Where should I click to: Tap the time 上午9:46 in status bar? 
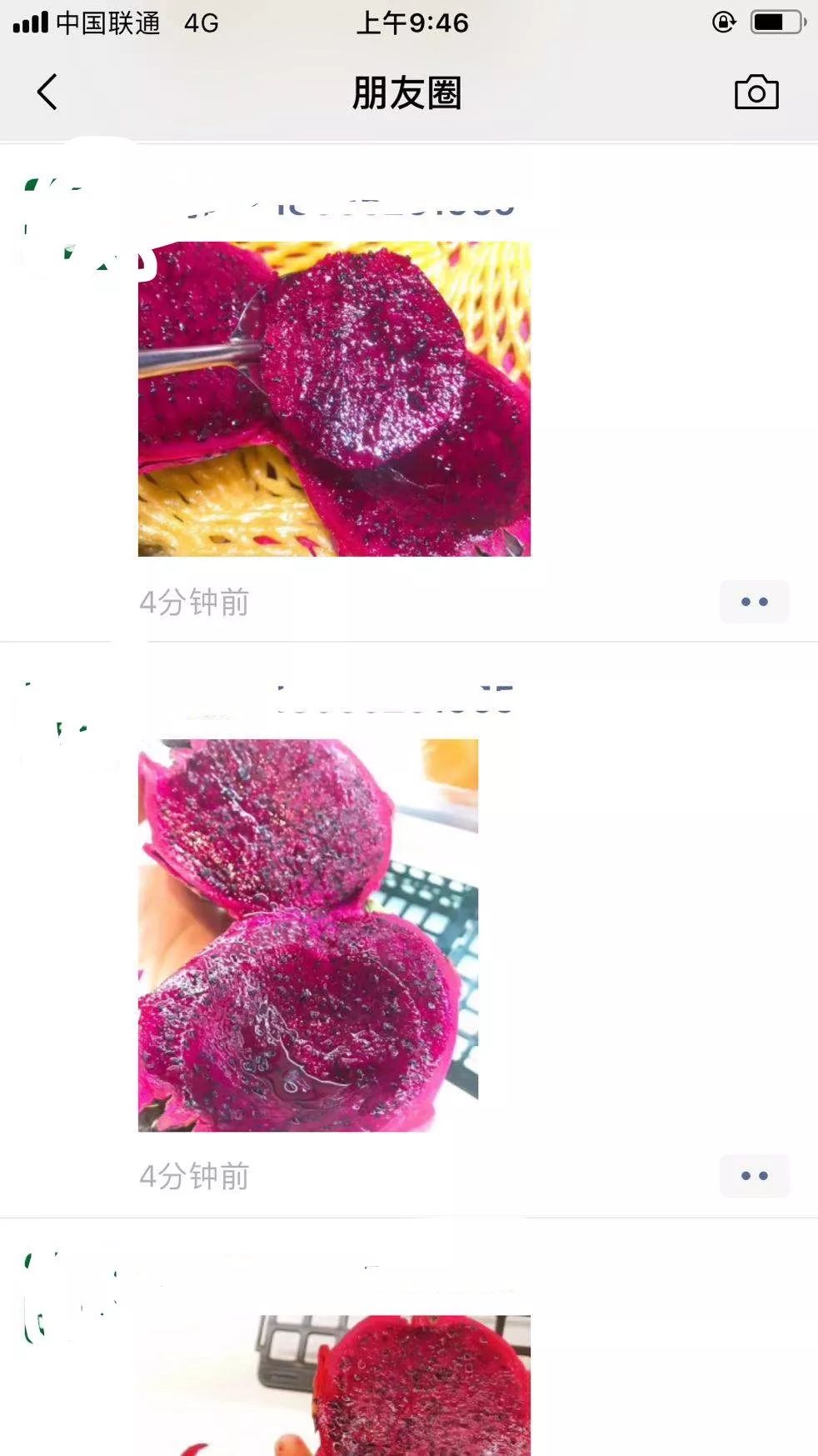(409, 23)
